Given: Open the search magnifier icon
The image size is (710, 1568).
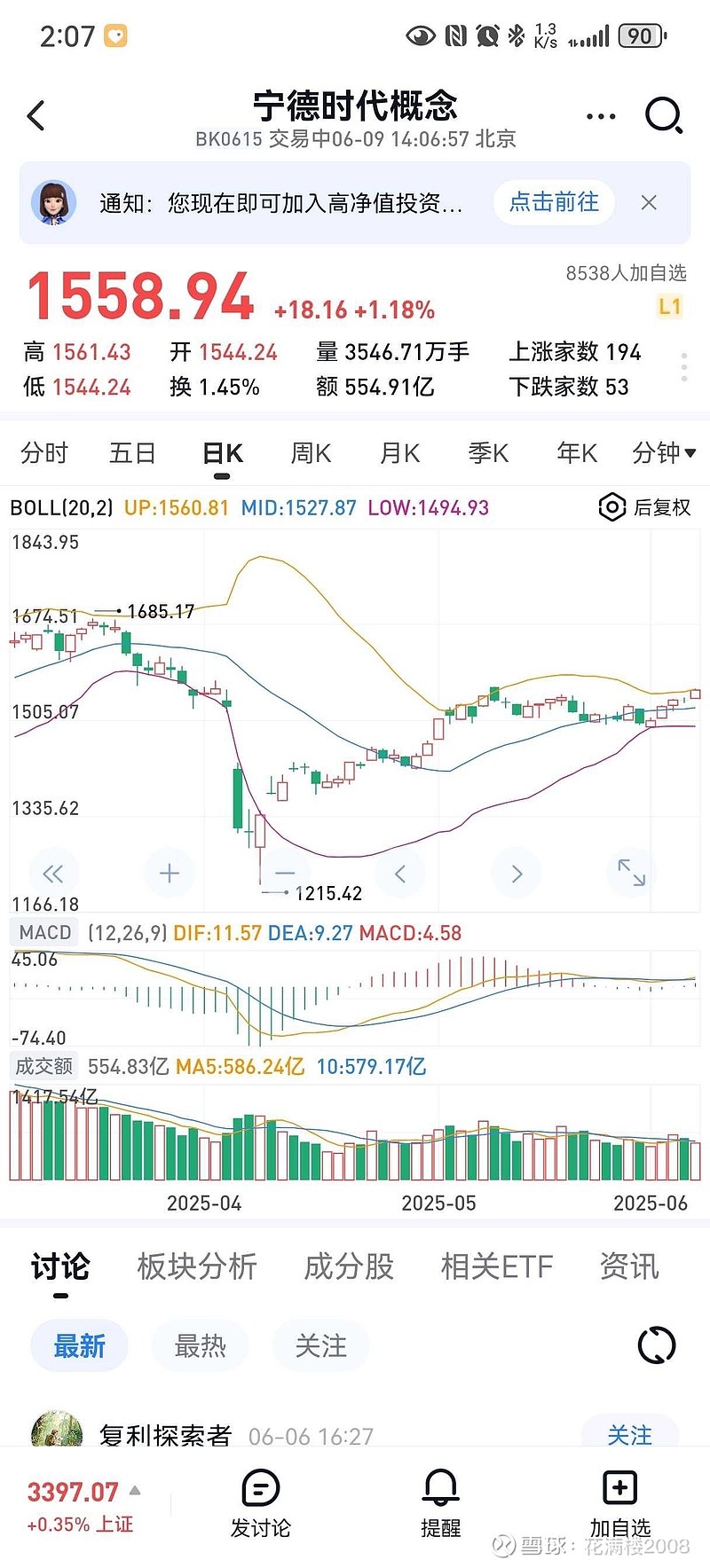Looking at the screenshot, I should point(663,116).
